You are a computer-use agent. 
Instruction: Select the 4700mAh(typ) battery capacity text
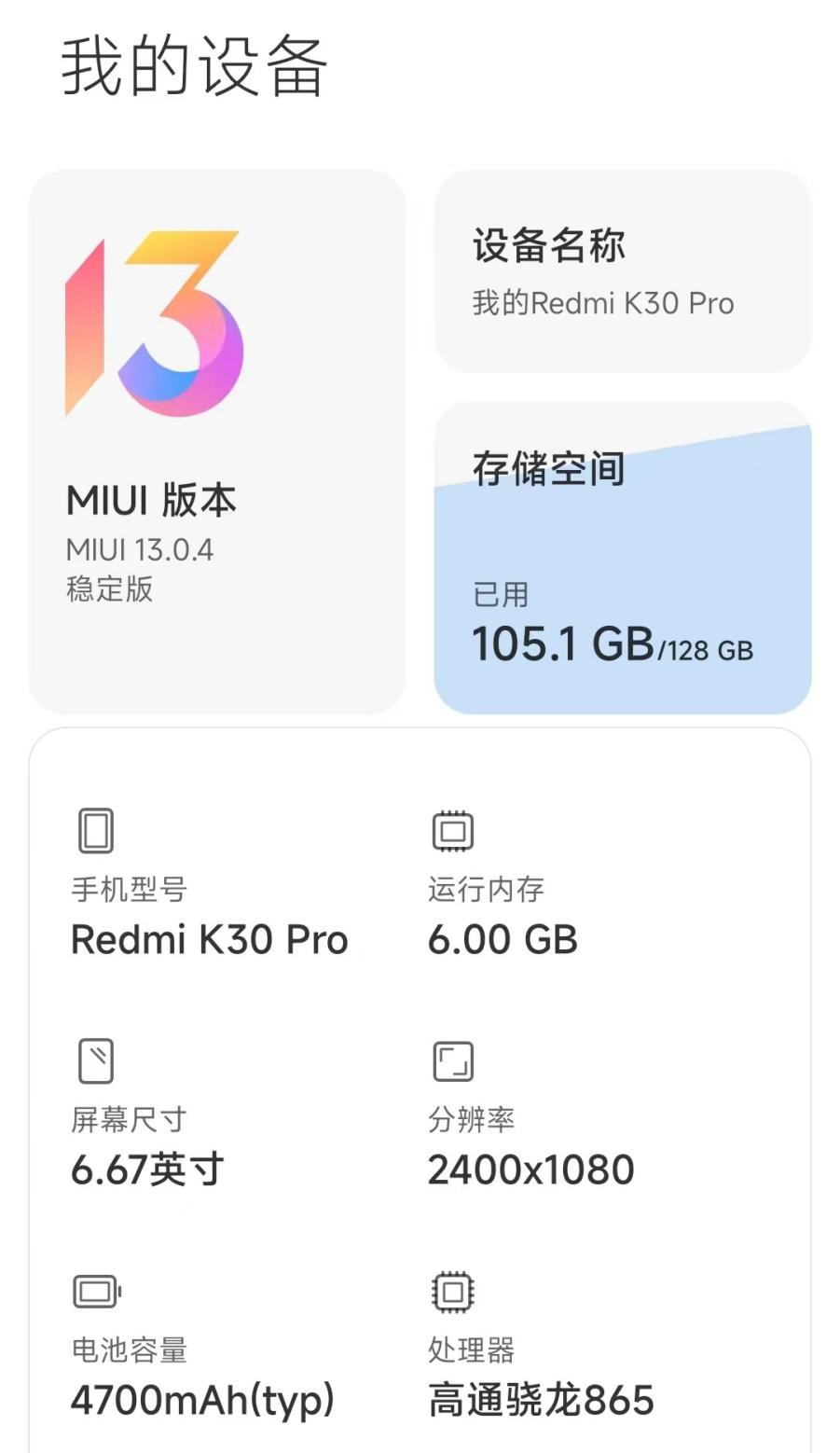click(203, 1399)
